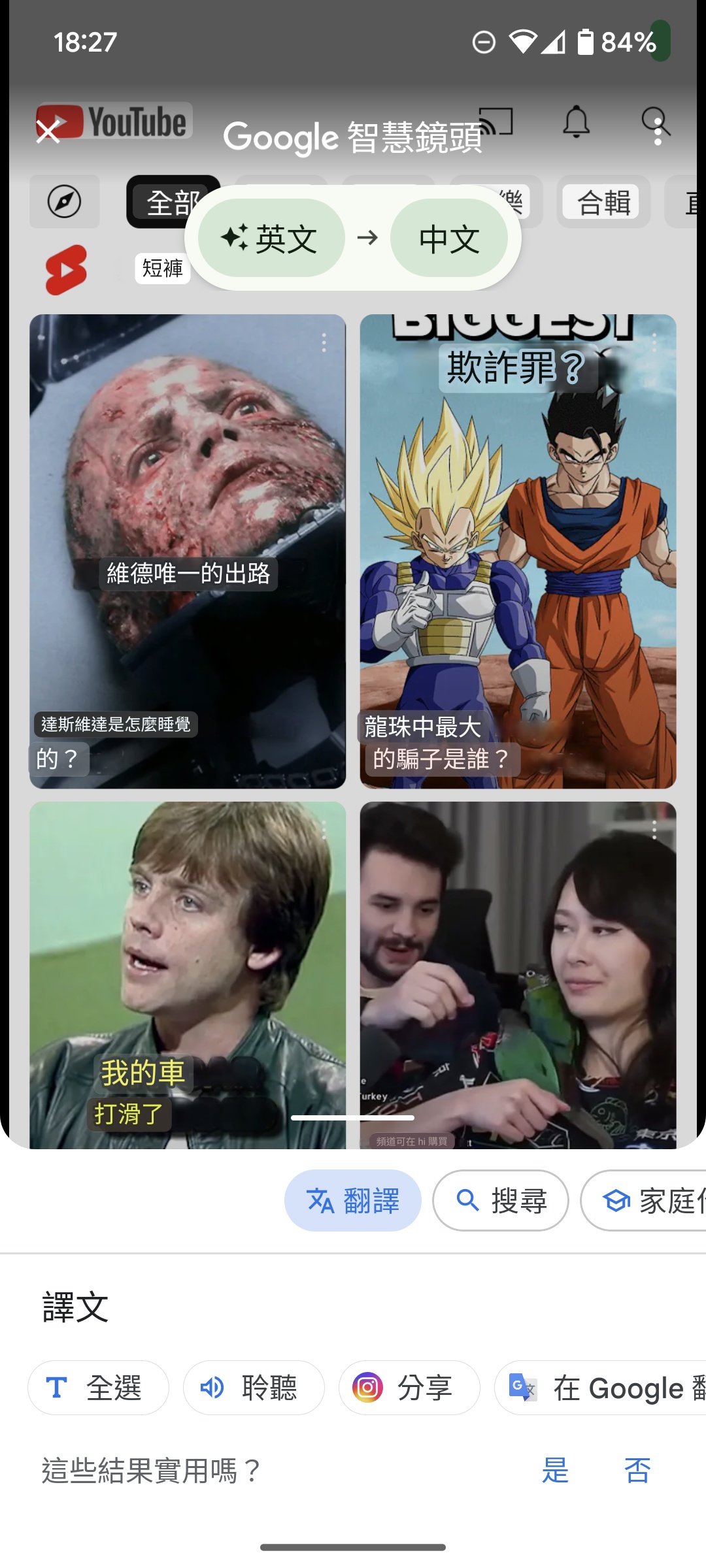This screenshot has height=1568, width=706.
Task: Tap 聆聽 to hear the translation
Action: point(254,1388)
